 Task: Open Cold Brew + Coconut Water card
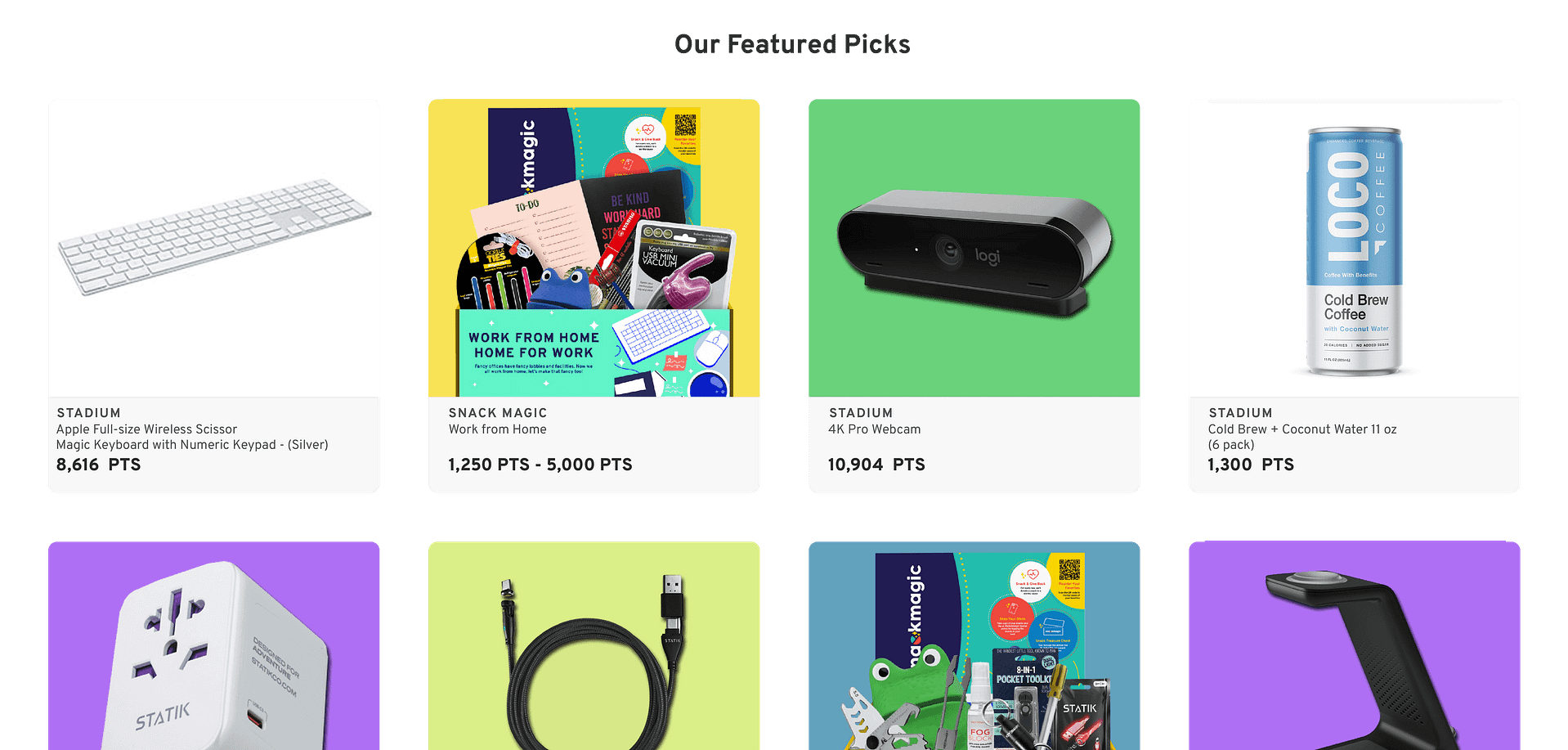[1354, 294]
